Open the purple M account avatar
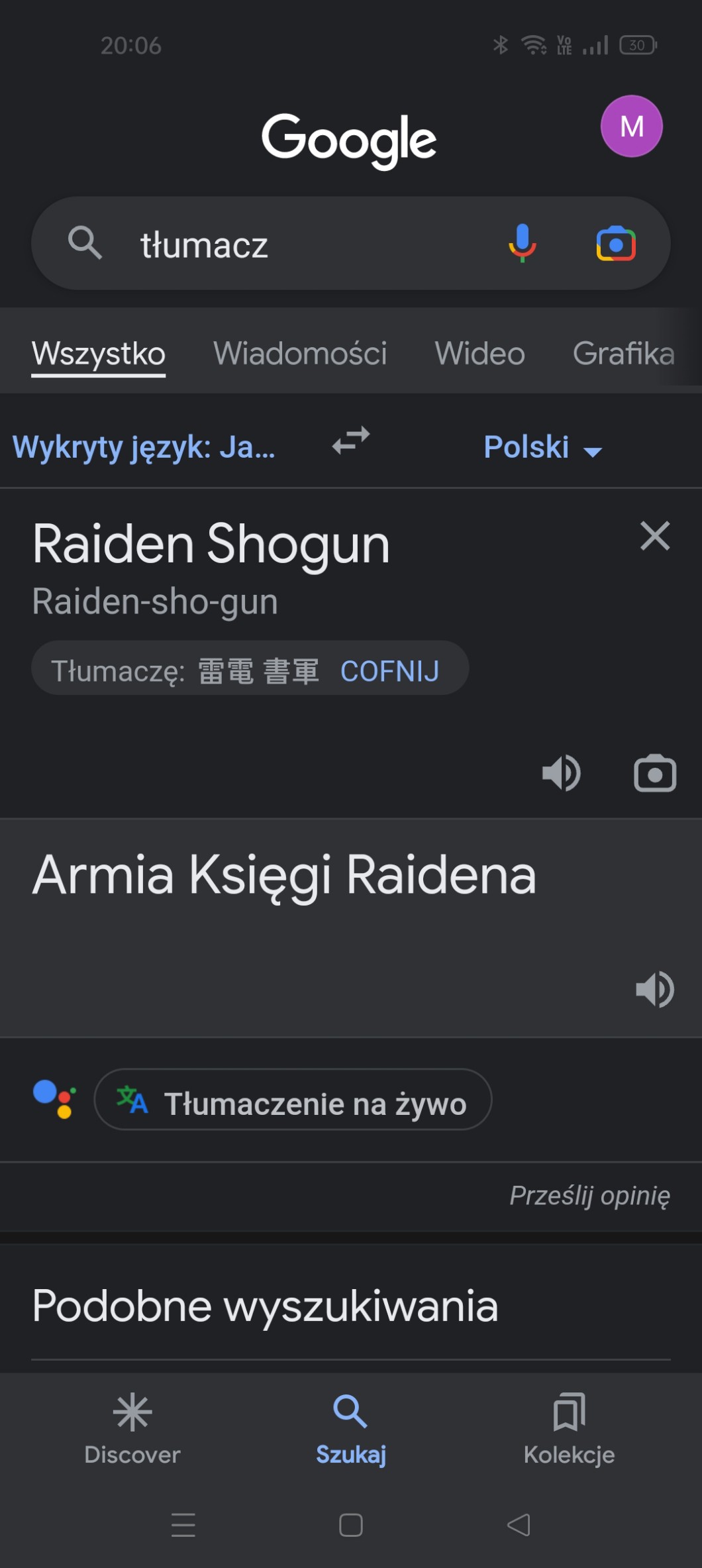 click(631, 126)
